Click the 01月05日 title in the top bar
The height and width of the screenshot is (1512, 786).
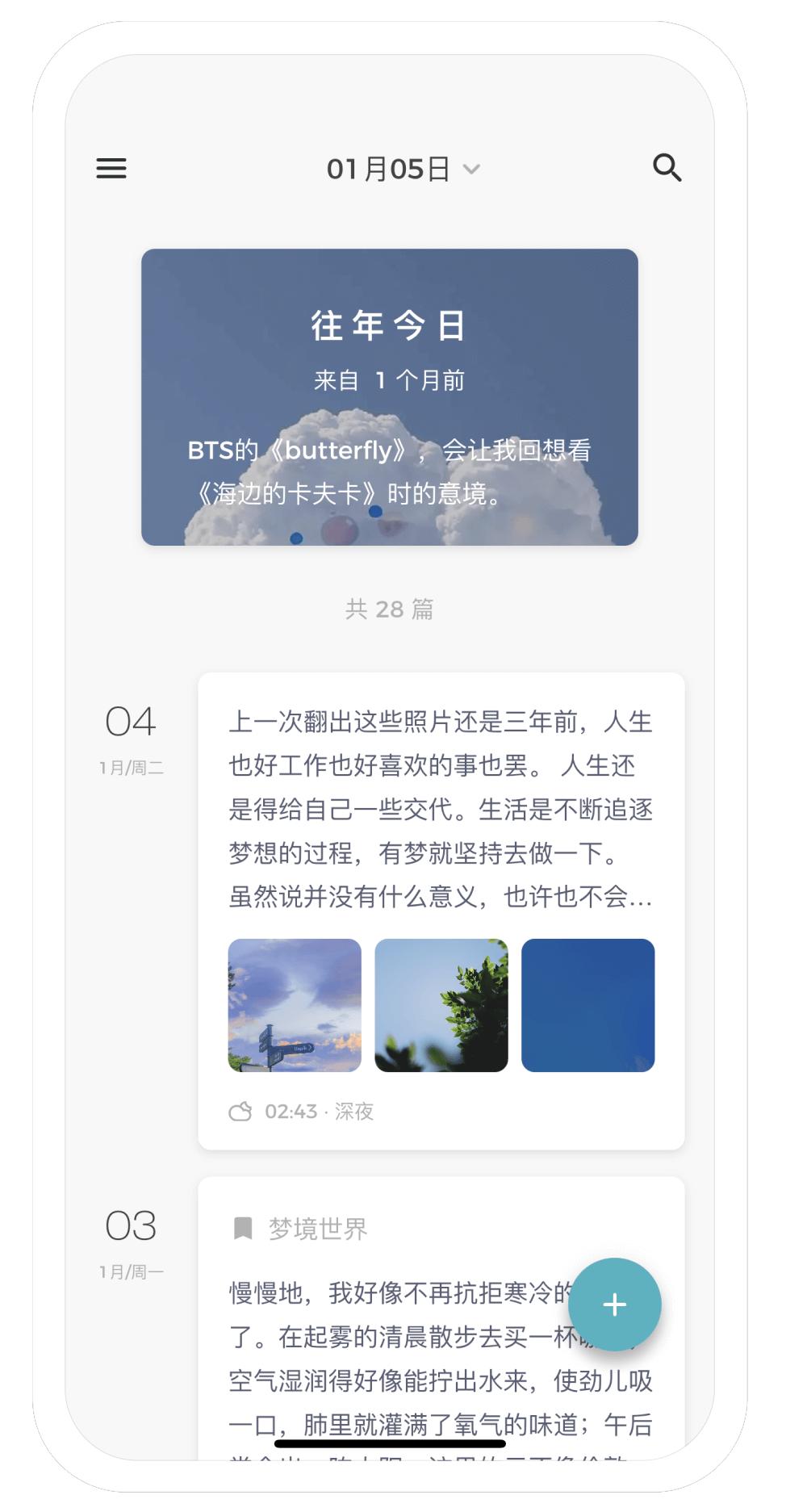tap(390, 168)
